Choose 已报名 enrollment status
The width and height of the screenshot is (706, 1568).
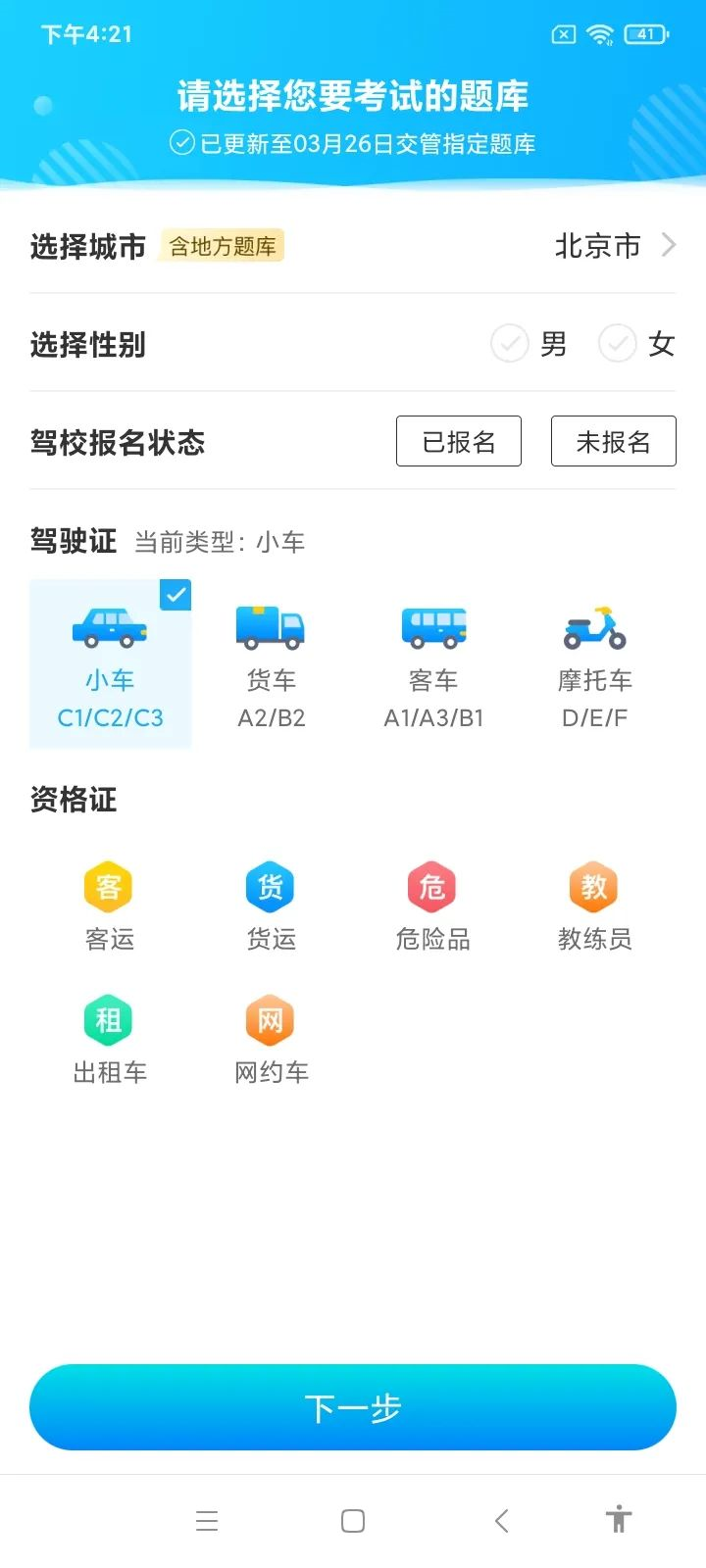click(459, 441)
